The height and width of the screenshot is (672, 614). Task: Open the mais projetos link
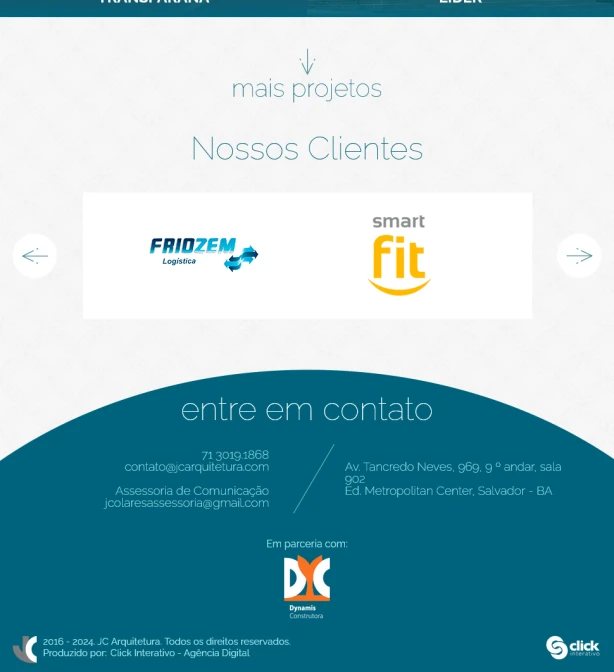click(307, 88)
